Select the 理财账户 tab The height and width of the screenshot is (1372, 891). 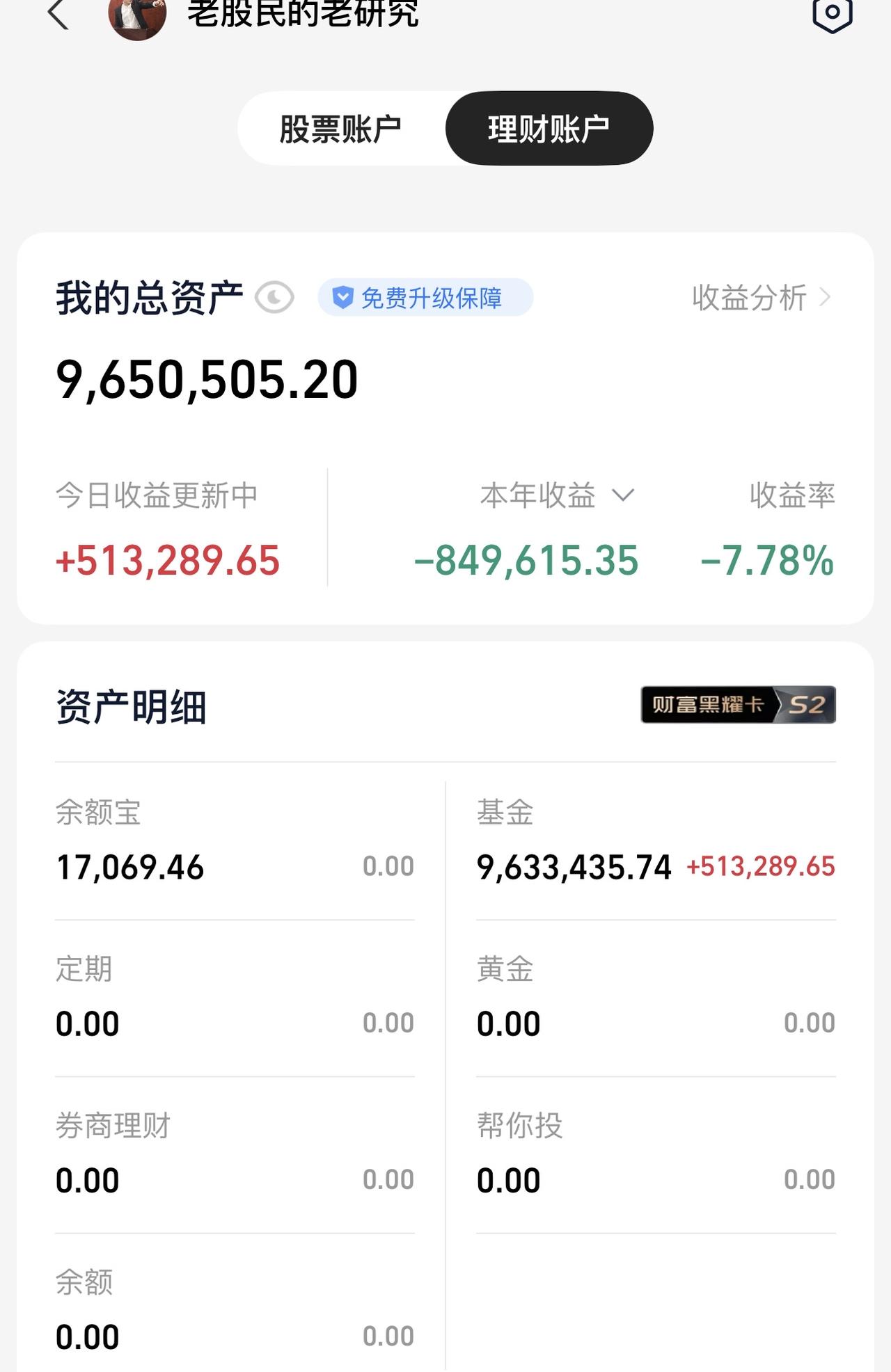[549, 128]
